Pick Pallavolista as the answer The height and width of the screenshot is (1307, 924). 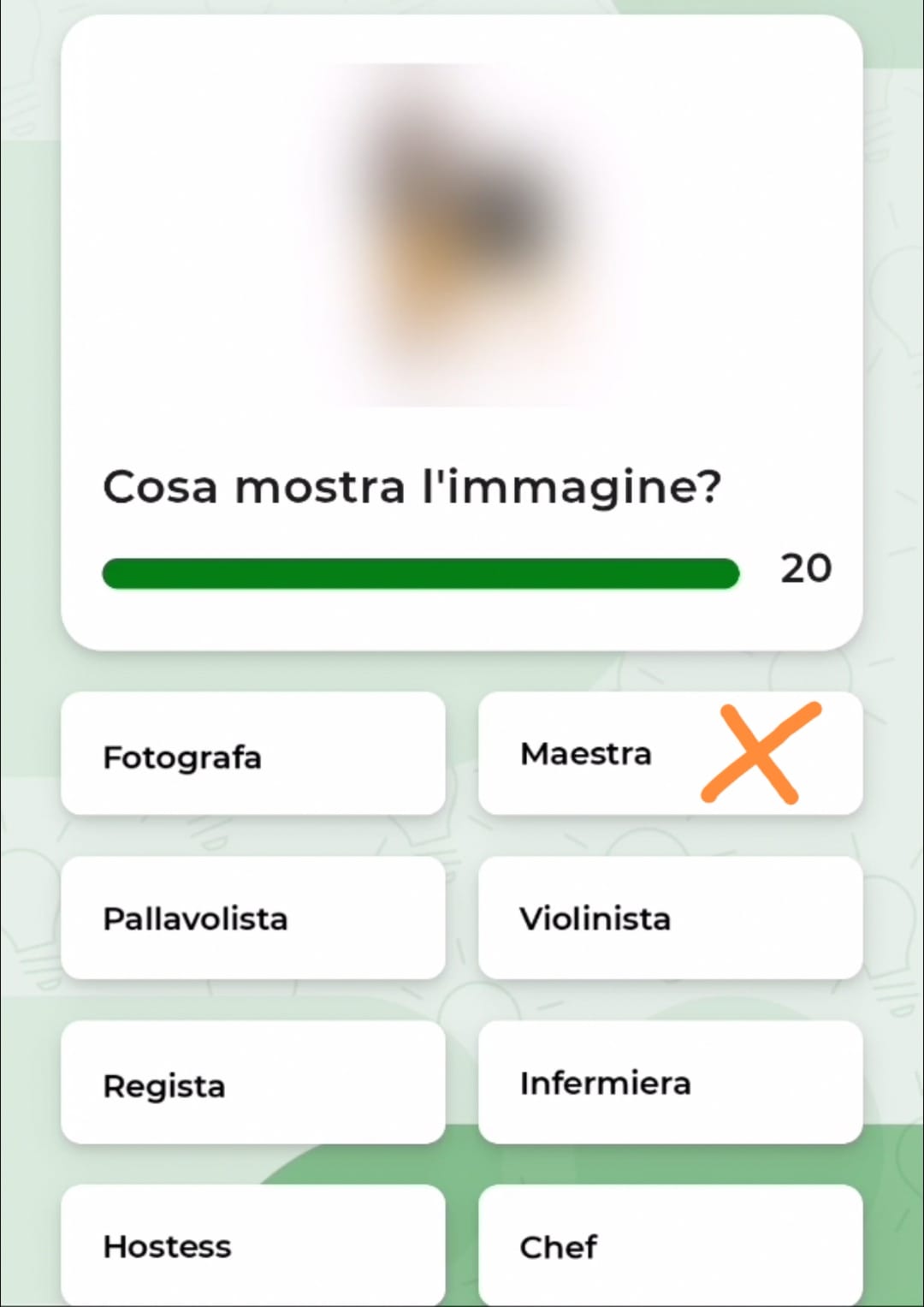(252, 918)
